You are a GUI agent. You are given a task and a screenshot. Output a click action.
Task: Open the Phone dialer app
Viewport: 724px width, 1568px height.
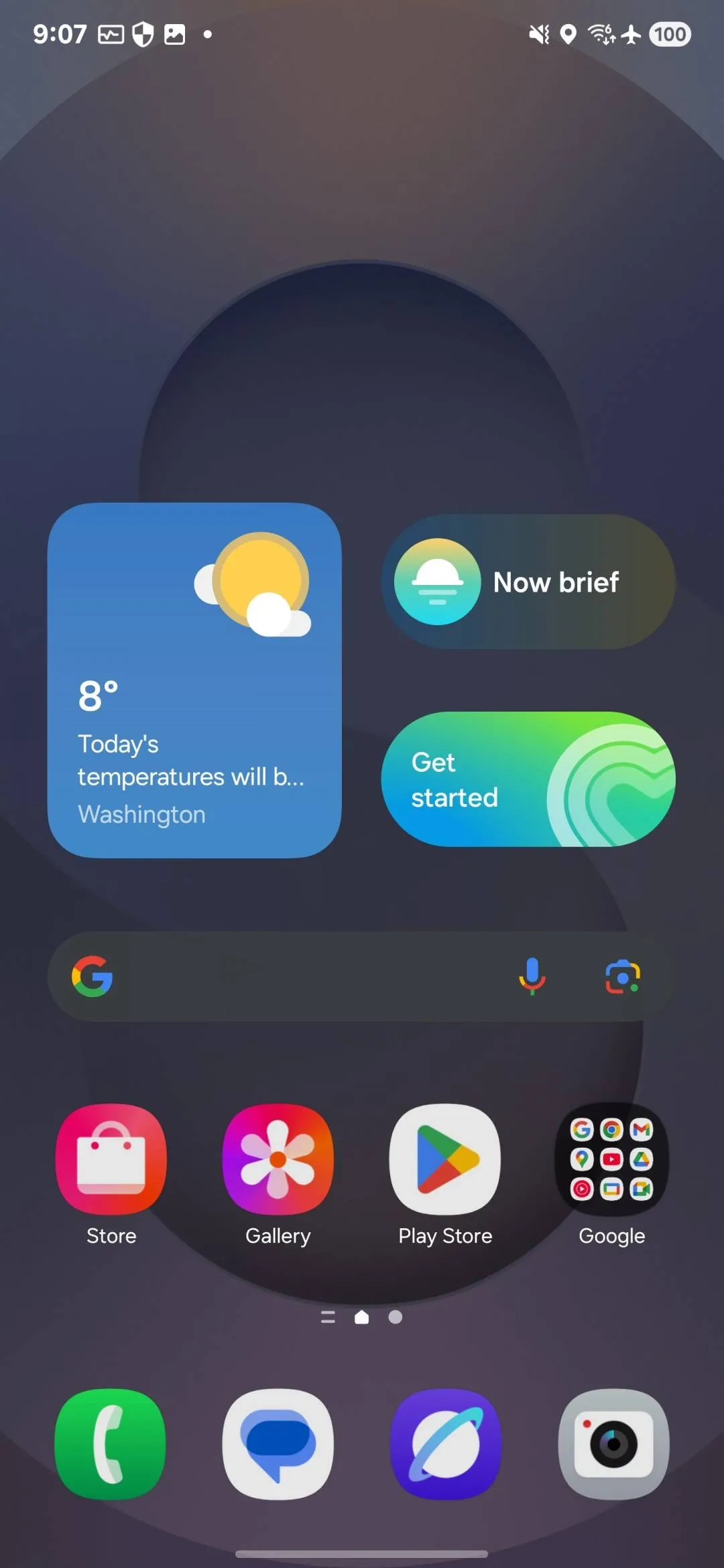coord(111,1444)
